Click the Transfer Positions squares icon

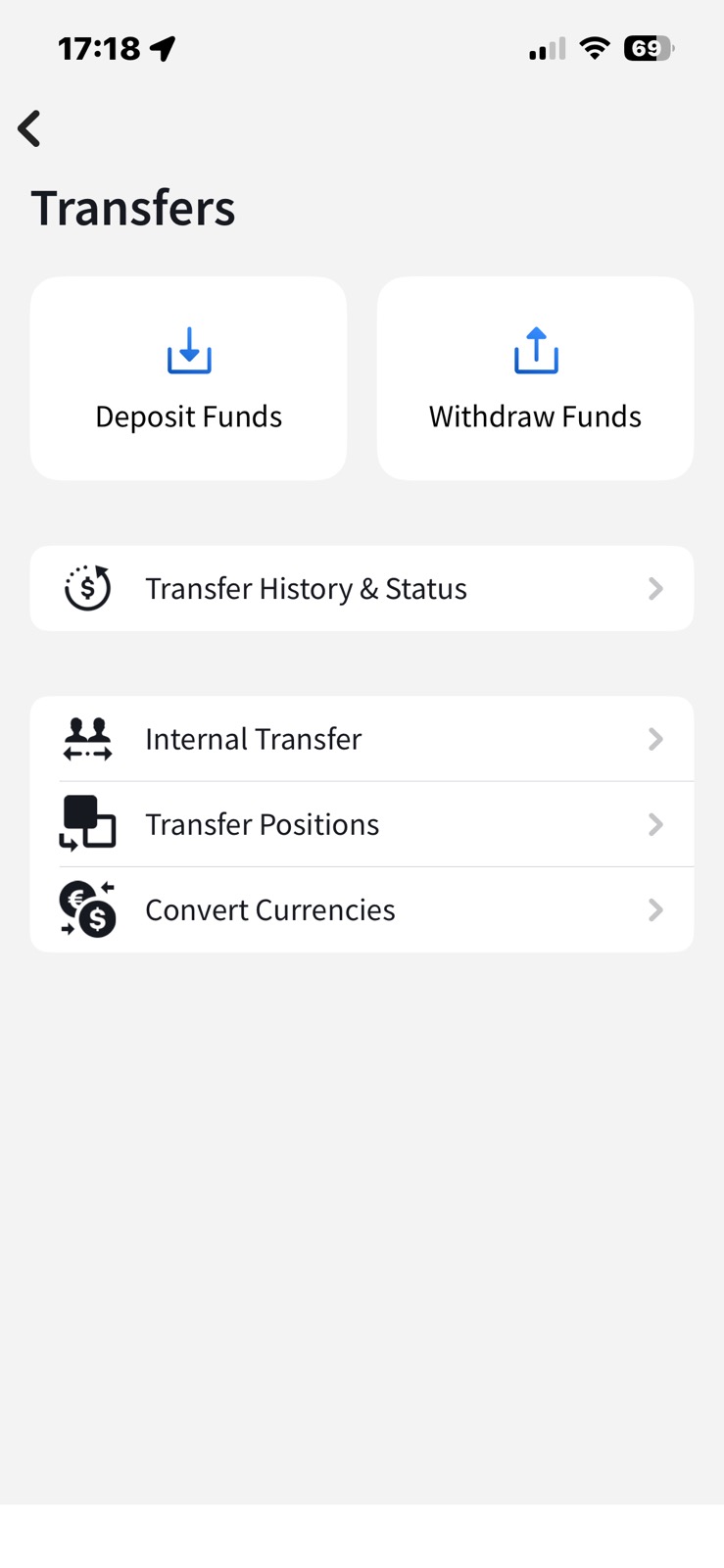click(87, 824)
